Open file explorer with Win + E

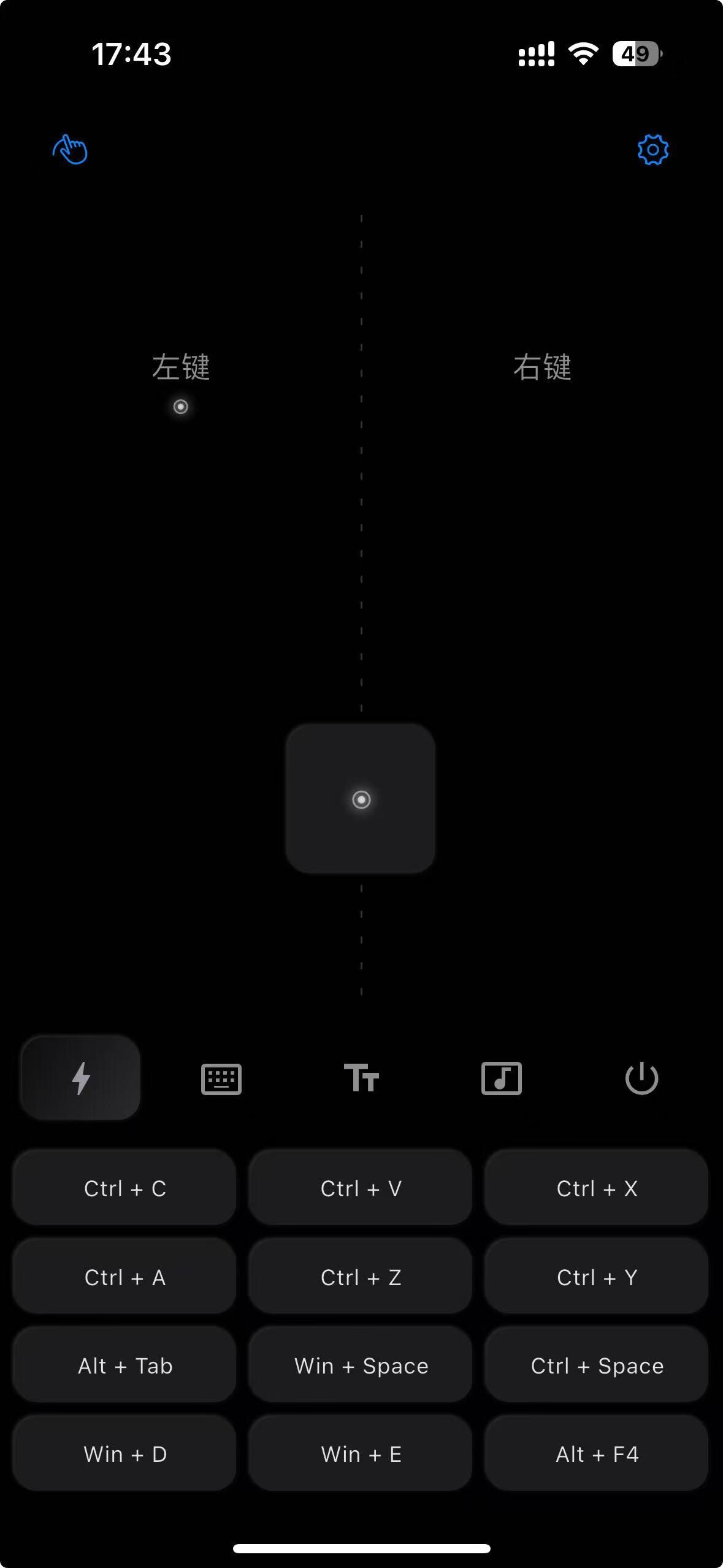click(x=361, y=1454)
